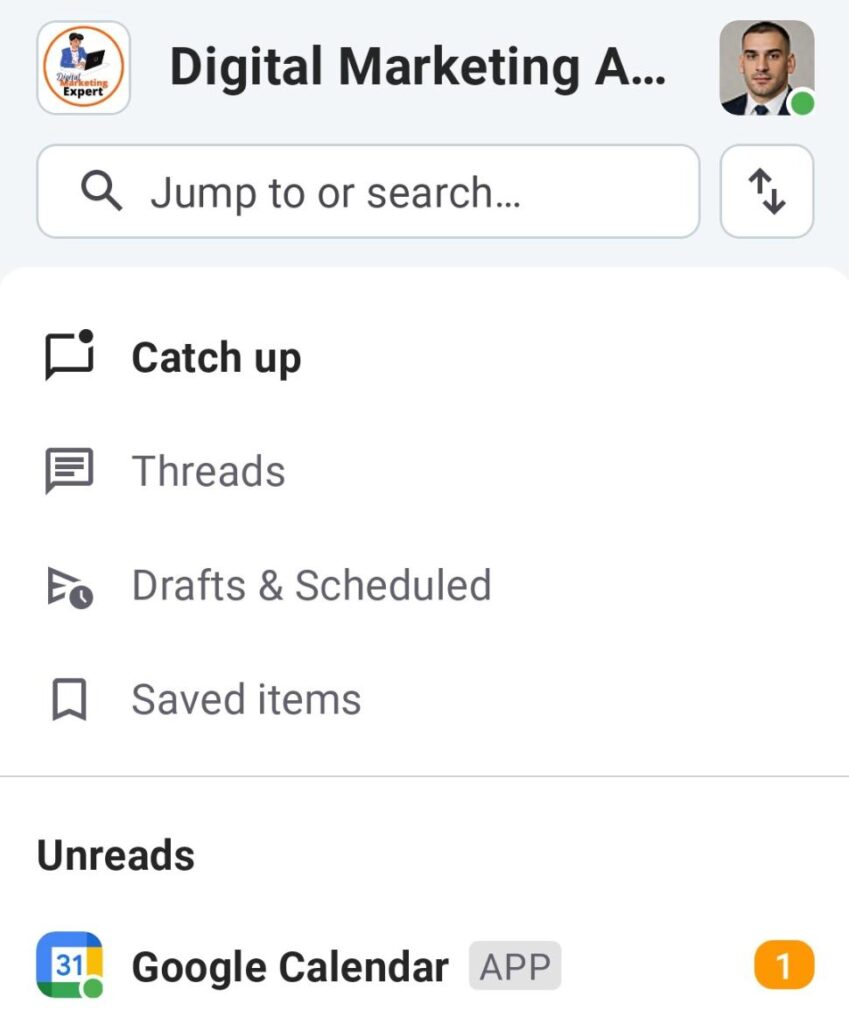This screenshot has width=849, height=1024.
Task: Open the Google Calendar app conversation
Action: pos(290,967)
